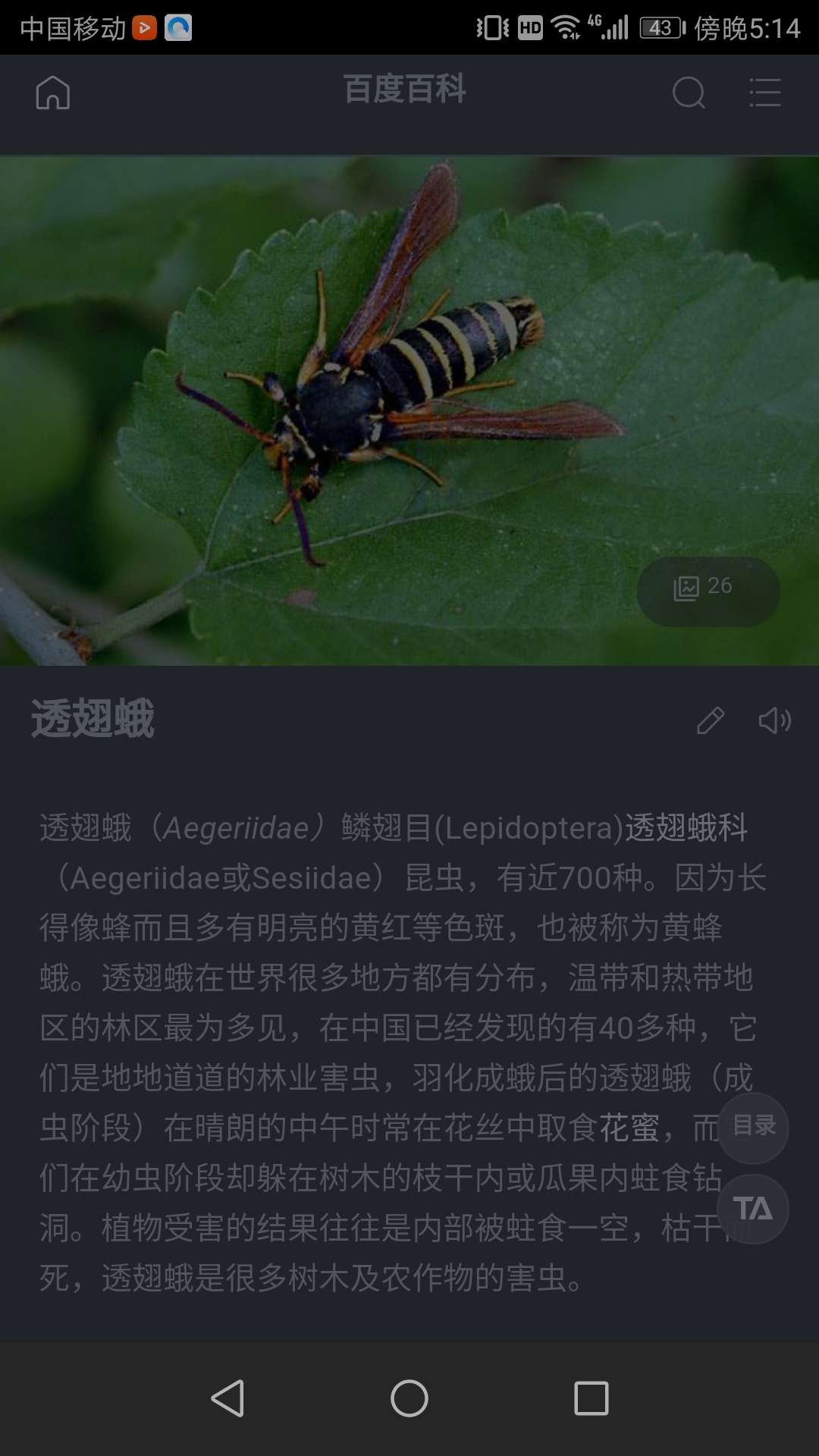Screen dimensions: 819x1456
Task: Open recent apps overview
Action: click(591, 1398)
